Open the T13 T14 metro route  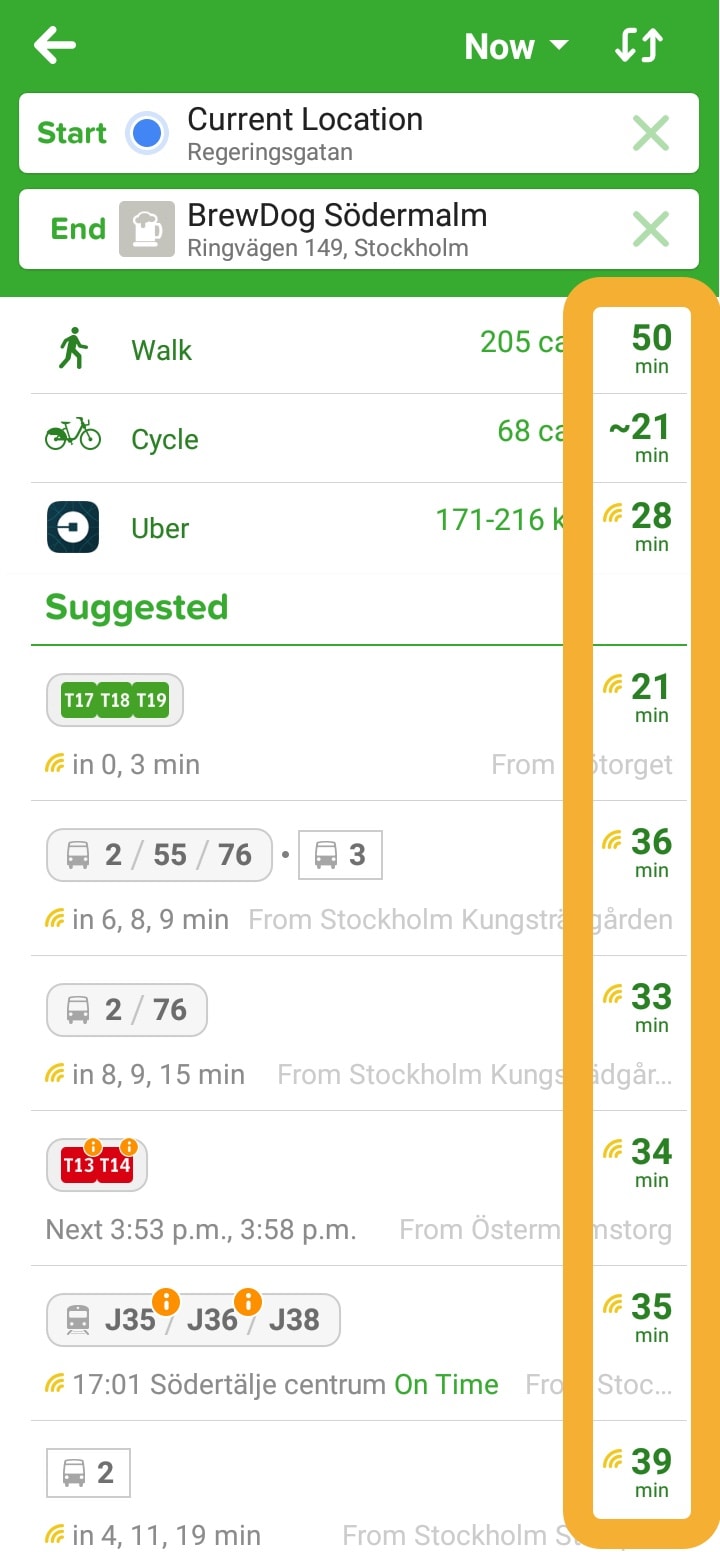click(x=359, y=1189)
